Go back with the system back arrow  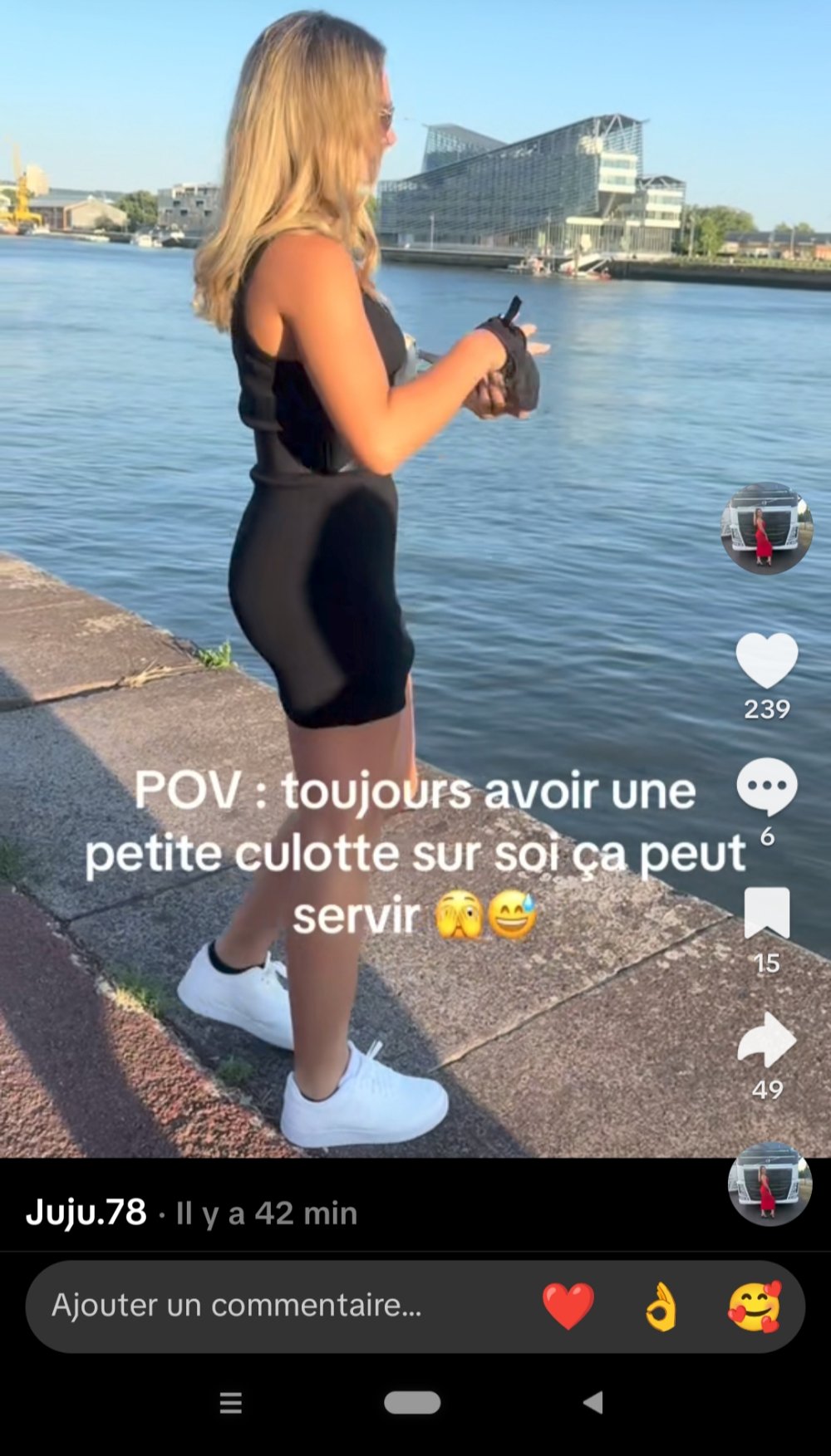(593, 1403)
